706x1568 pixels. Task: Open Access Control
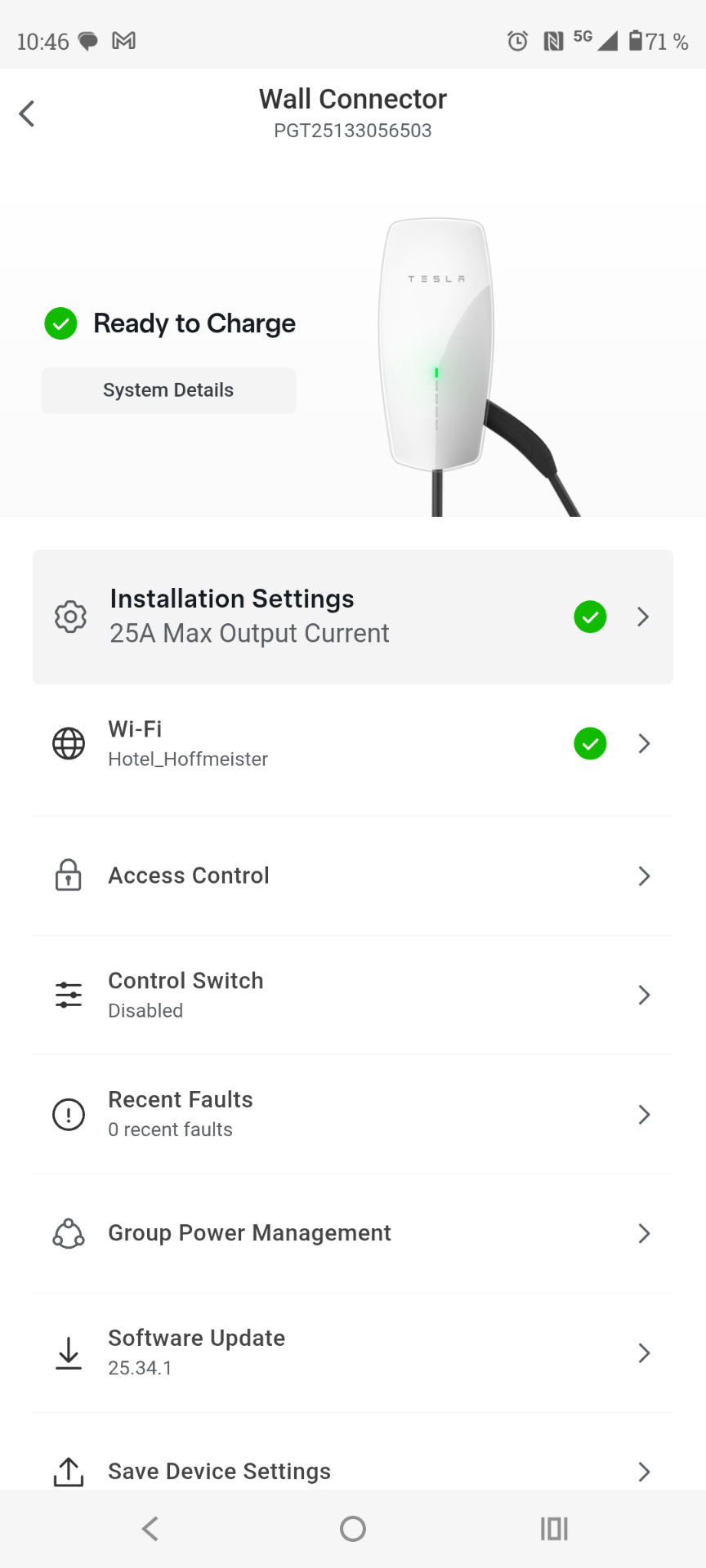[x=352, y=875]
